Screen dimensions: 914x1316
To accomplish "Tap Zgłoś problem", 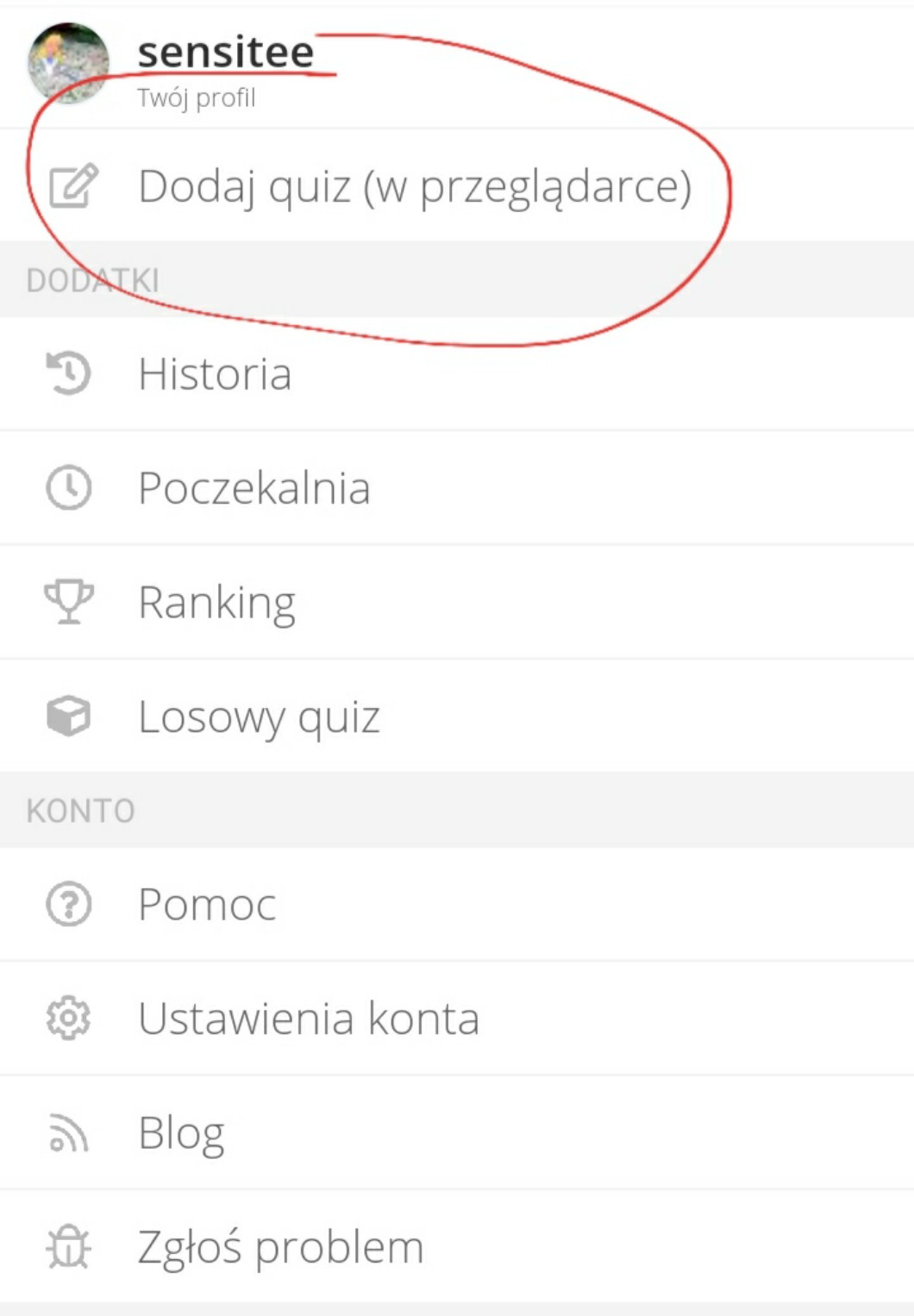I will (x=457, y=1247).
